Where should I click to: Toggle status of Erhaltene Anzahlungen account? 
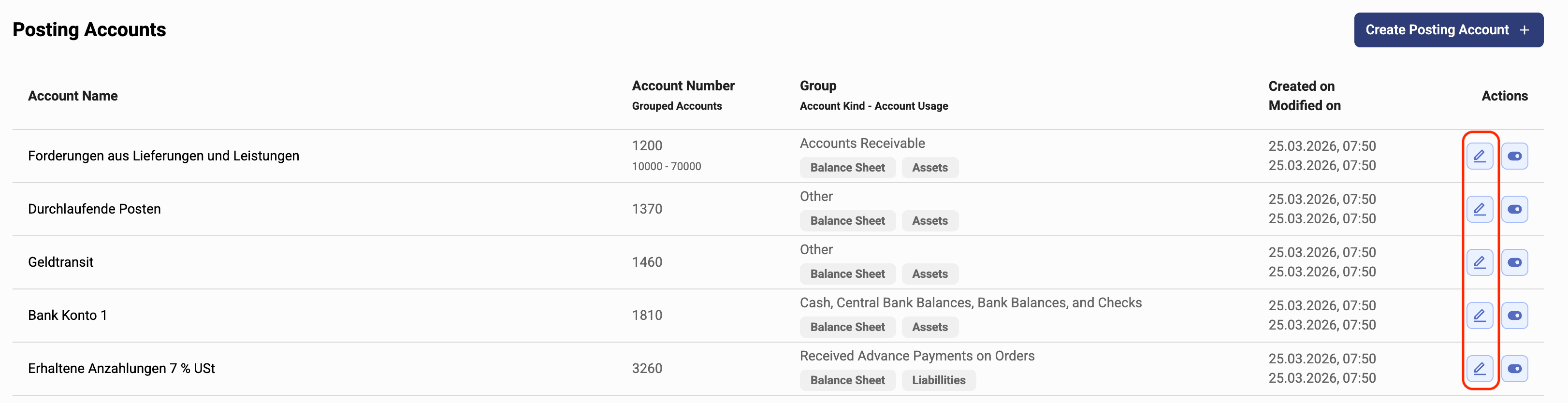click(x=1514, y=368)
